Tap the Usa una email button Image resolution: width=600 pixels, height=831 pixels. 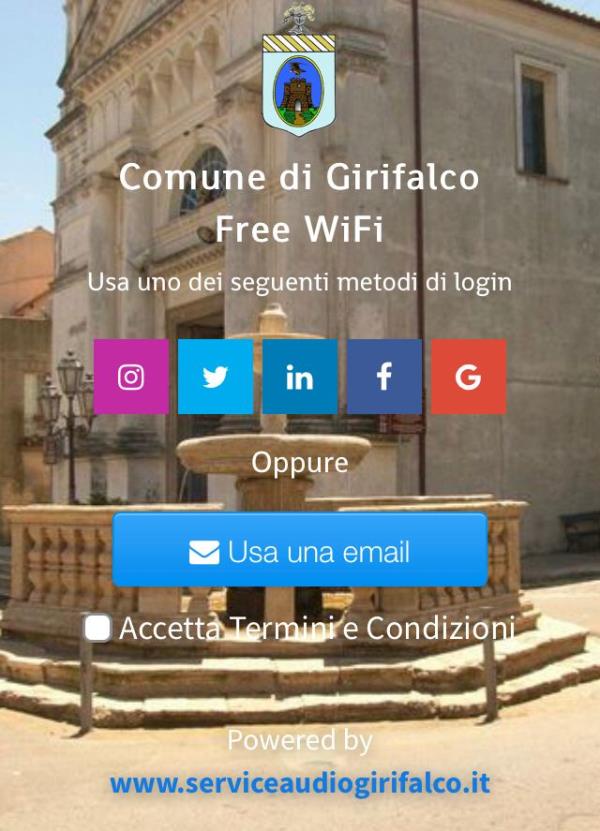[300, 551]
